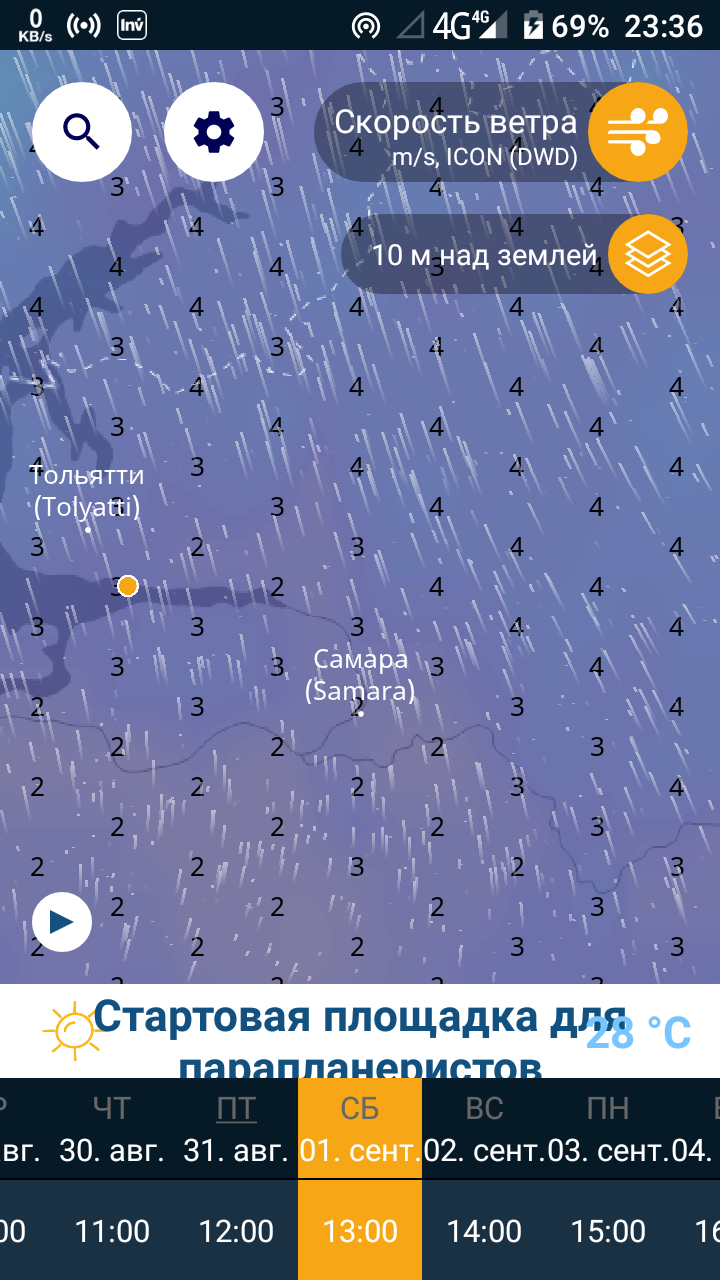
Task: Set forecast time to 12:00
Action: point(236,1230)
